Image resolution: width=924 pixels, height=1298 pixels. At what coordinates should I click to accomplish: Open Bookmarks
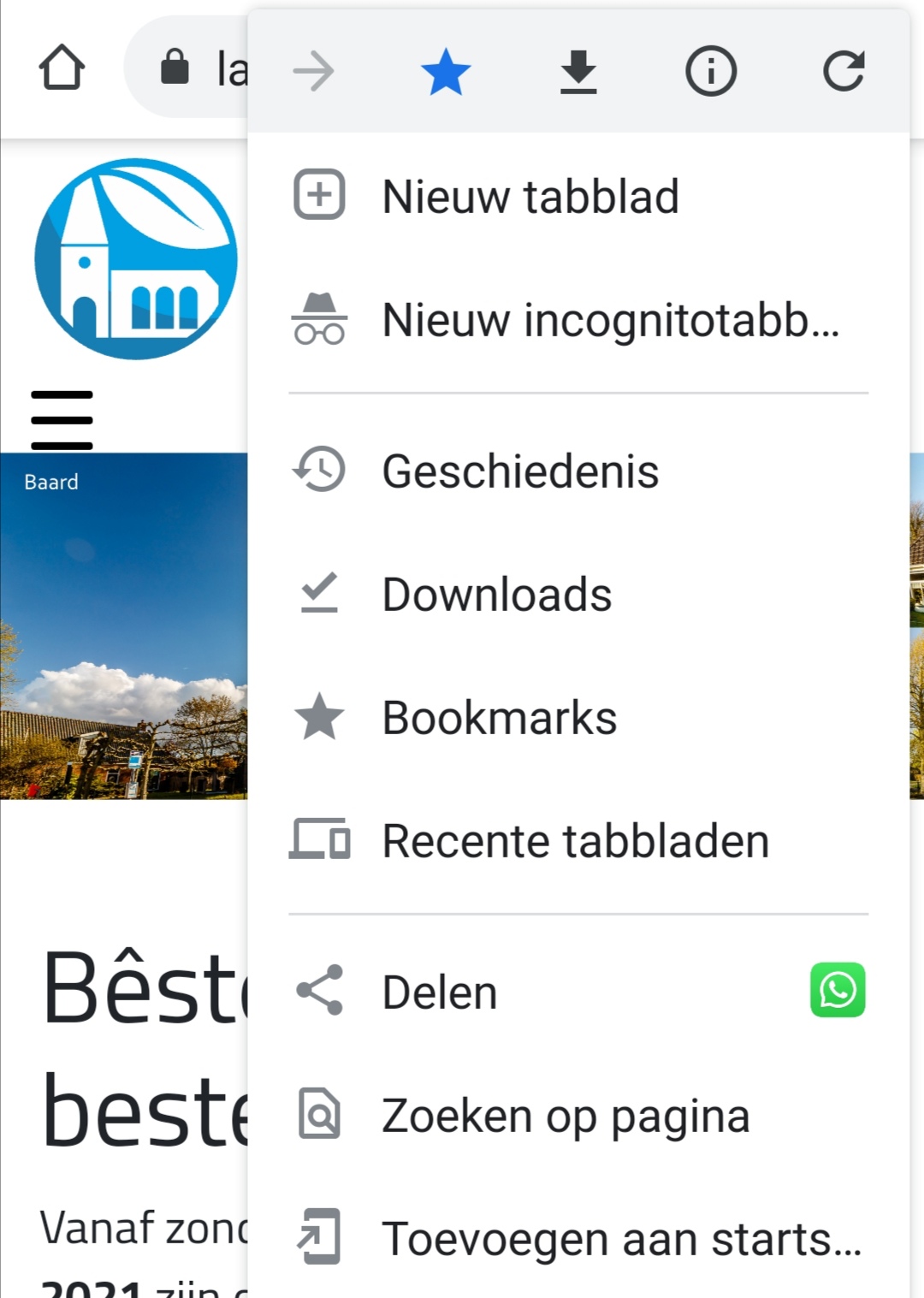coord(499,718)
